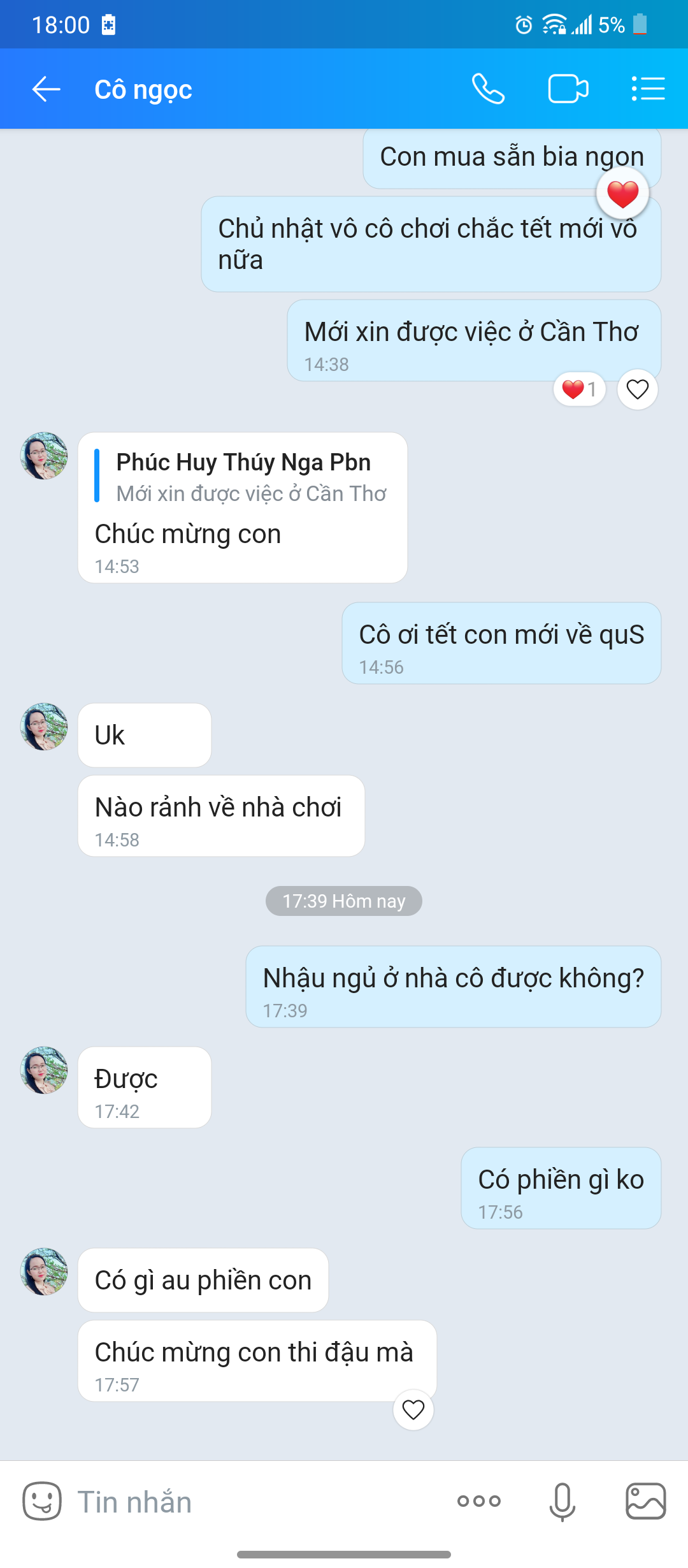Open Cô ngọc's chat info from the title
688x1568 pixels.
click(143, 89)
